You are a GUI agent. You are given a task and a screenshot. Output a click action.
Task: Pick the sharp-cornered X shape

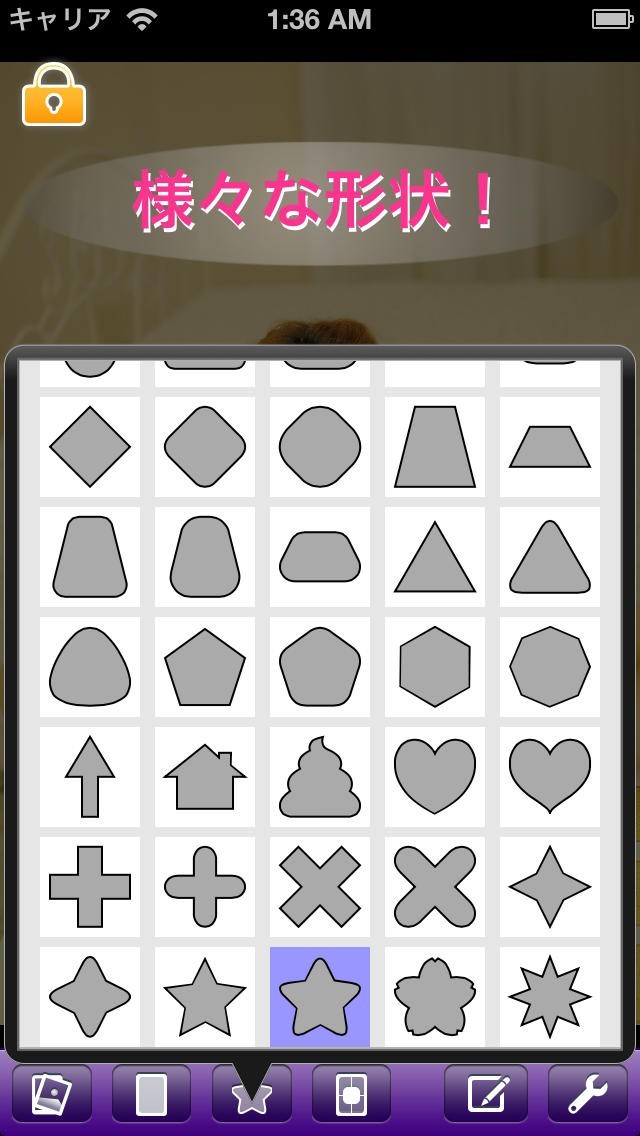(320, 887)
